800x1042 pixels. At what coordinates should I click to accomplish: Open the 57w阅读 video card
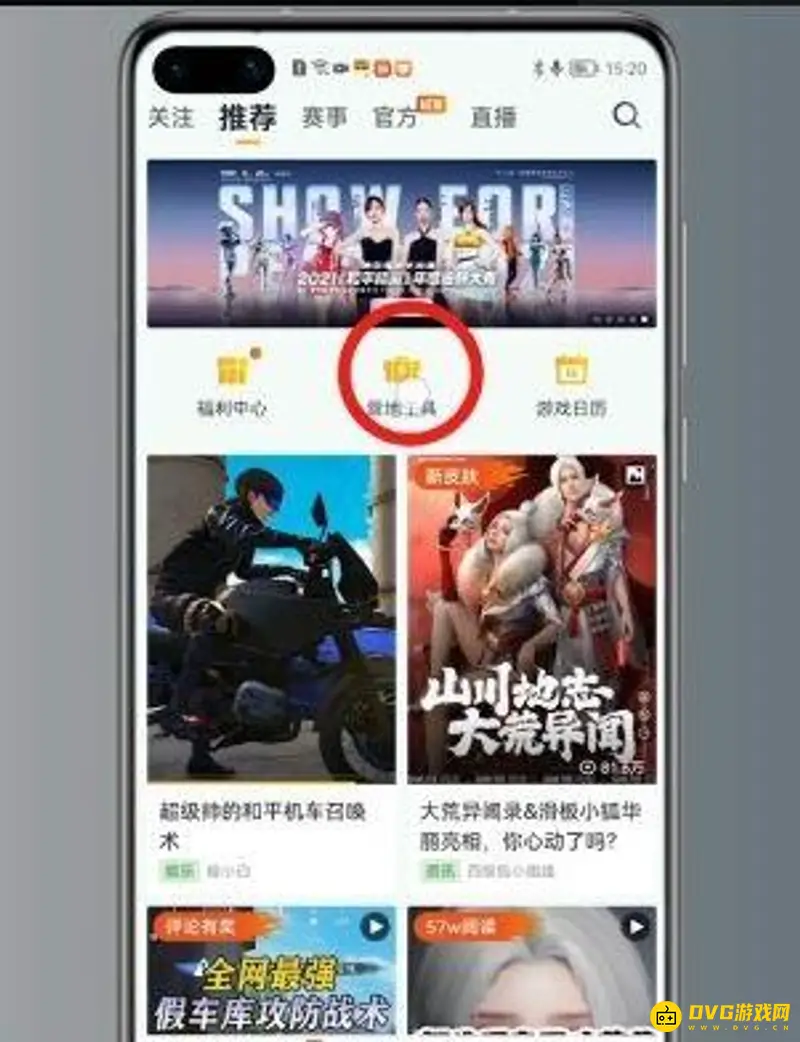(531, 970)
